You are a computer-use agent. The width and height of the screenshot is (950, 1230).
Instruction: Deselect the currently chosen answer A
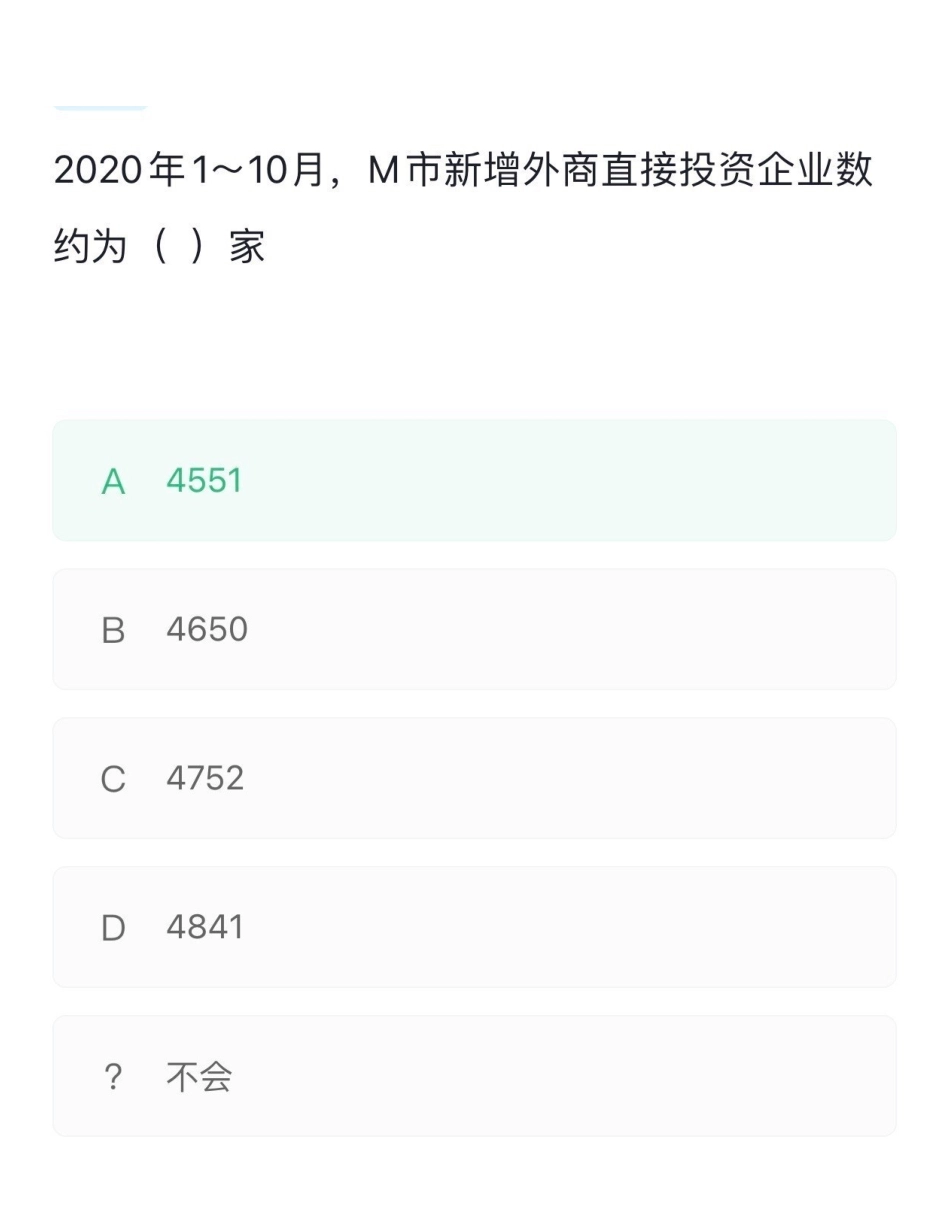tap(473, 480)
